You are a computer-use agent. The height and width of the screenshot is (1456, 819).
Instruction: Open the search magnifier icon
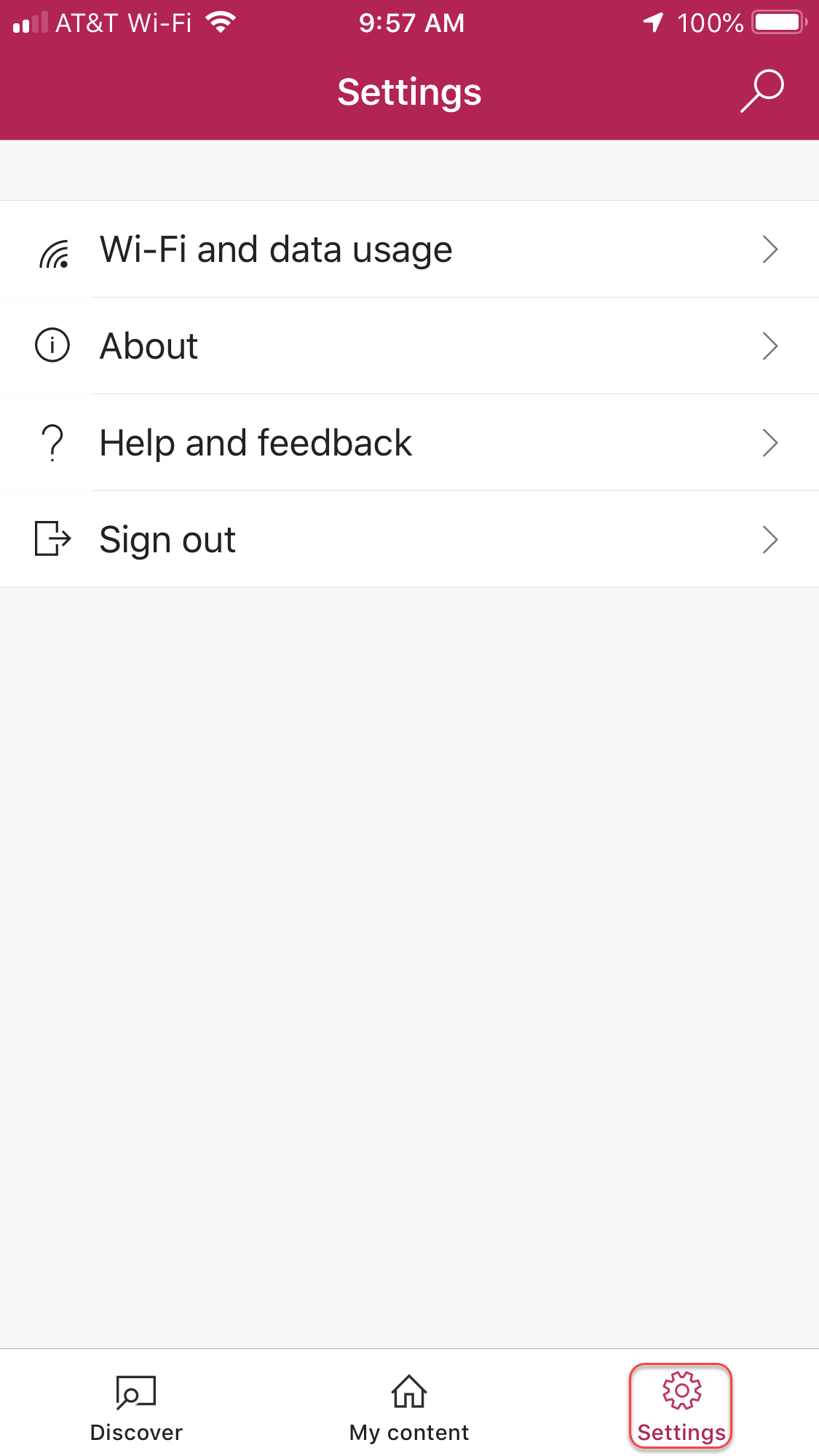point(760,90)
